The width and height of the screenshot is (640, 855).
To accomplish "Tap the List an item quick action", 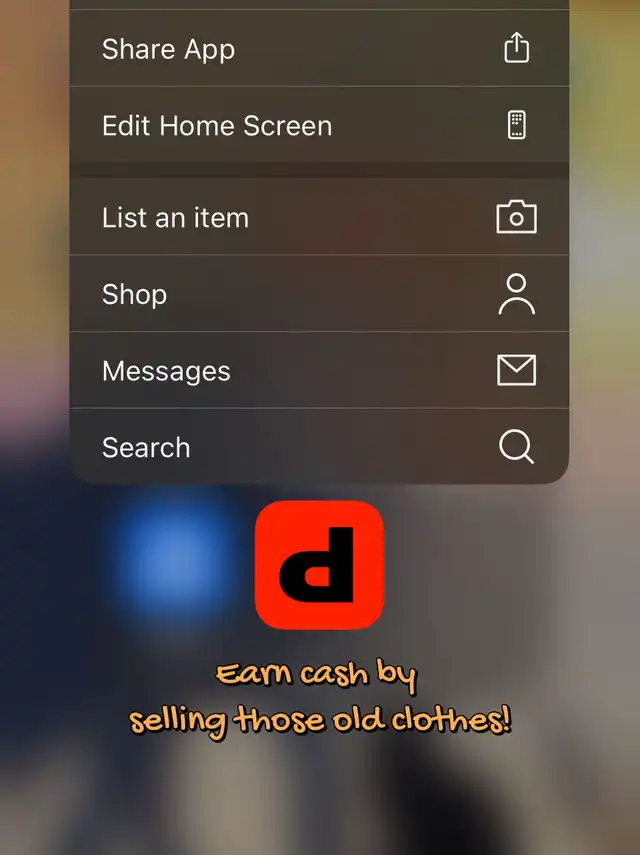I will coord(319,217).
